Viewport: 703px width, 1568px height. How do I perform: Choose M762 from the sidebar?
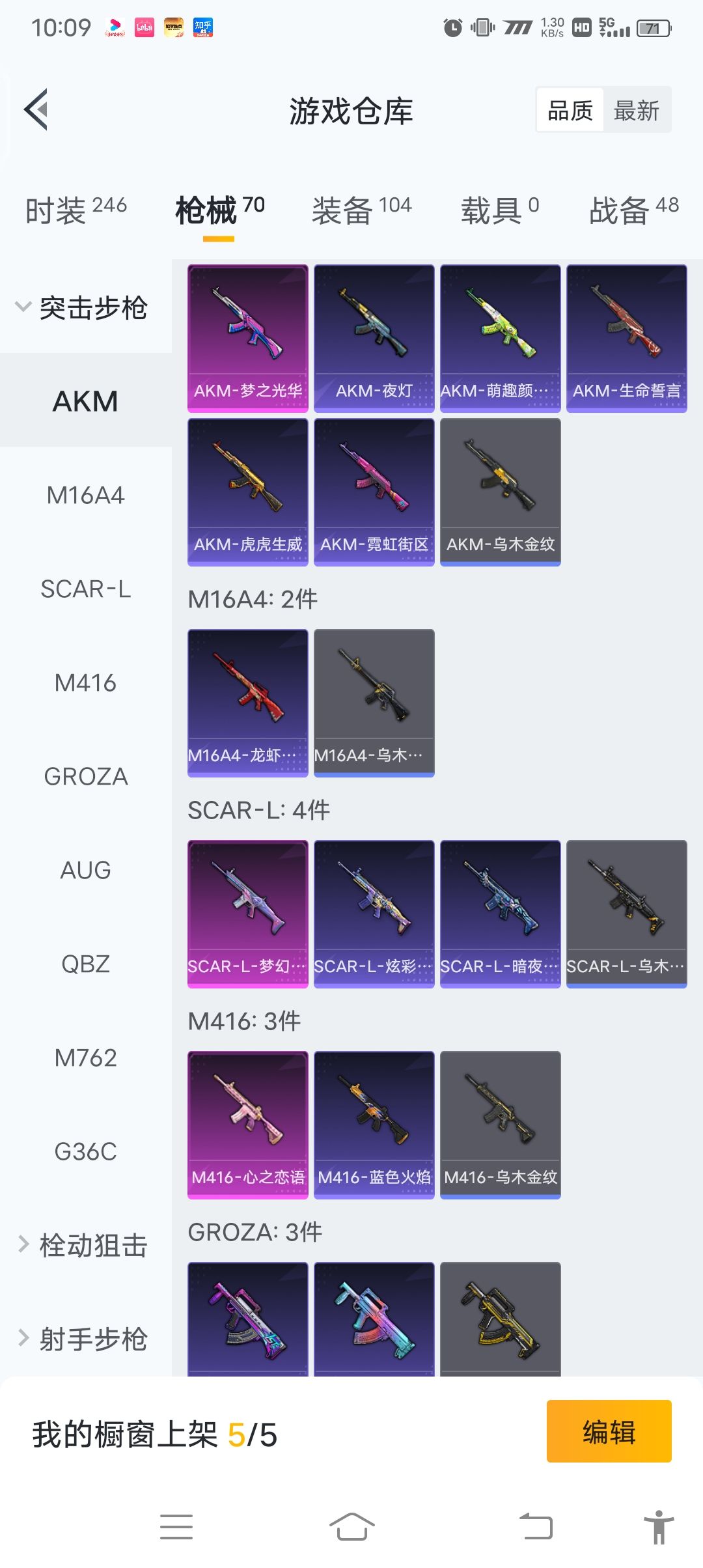pyautogui.click(x=86, y=1058)
